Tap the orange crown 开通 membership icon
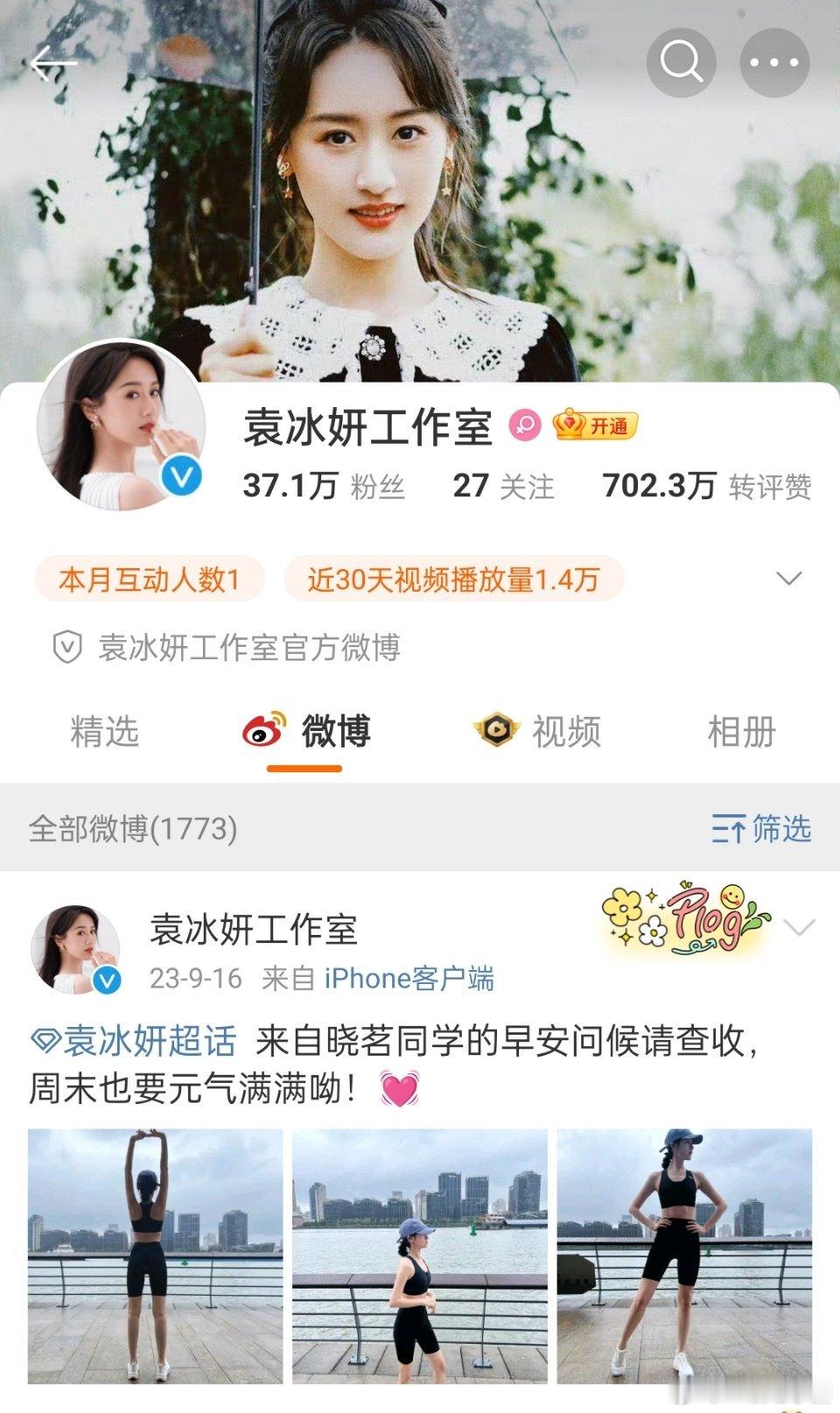Image resolution: width=840 pixels, height=1413 pixels. click(x=598, y=423)
